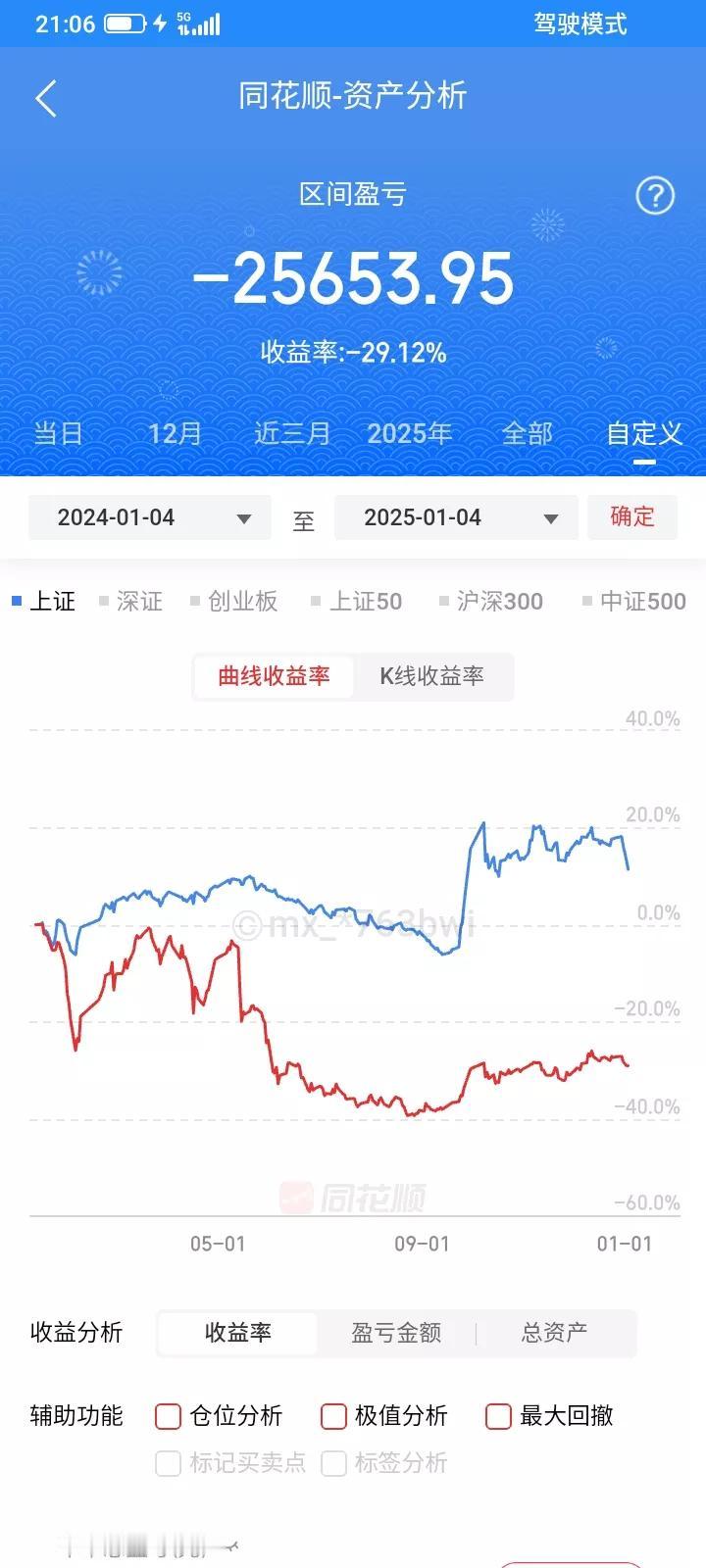Viewport: 706px width, 1568px height.
Task: Toggle the 上证50 index display
Action: [x=366, y=601]
